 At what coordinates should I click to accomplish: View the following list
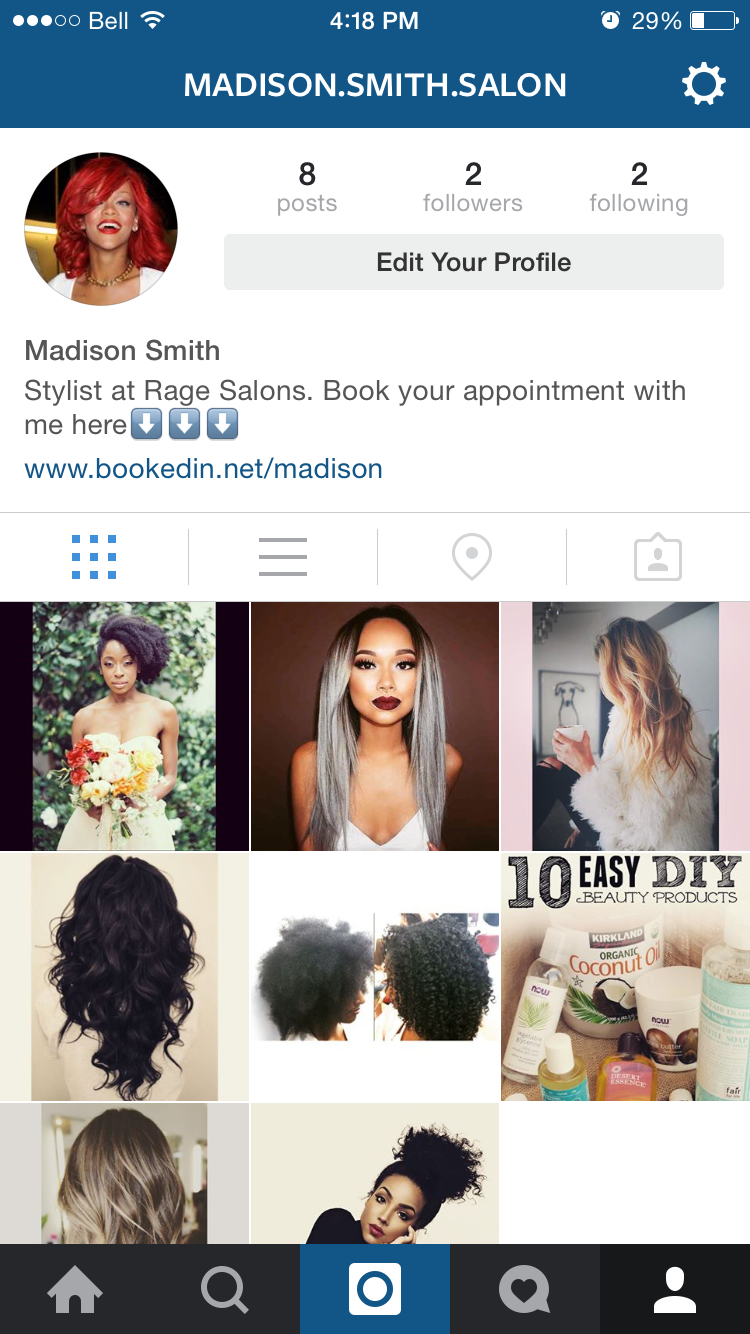638,188
